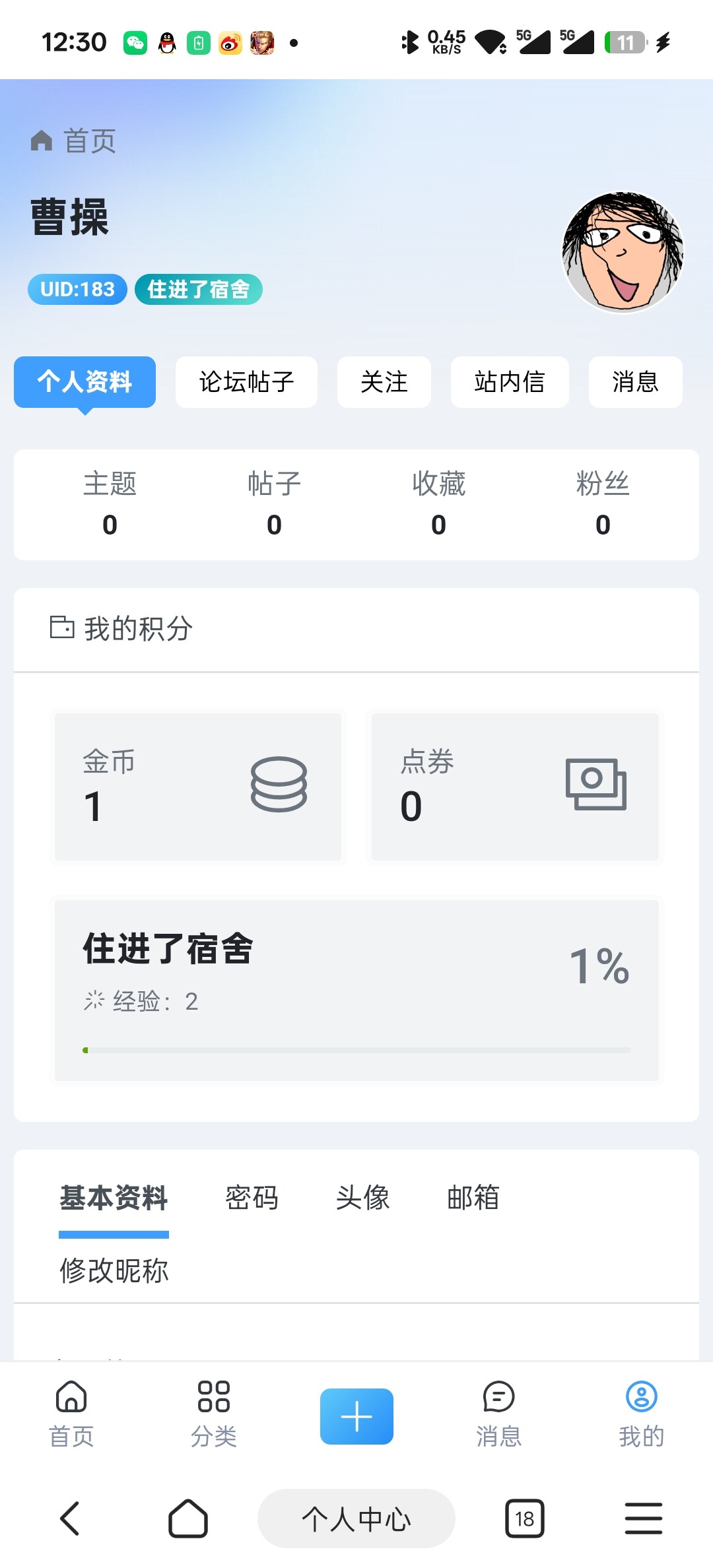The height and width of the screenshot is (1568, 713).
Task: Create a new post with the plus button
Action: point(356,1416)
